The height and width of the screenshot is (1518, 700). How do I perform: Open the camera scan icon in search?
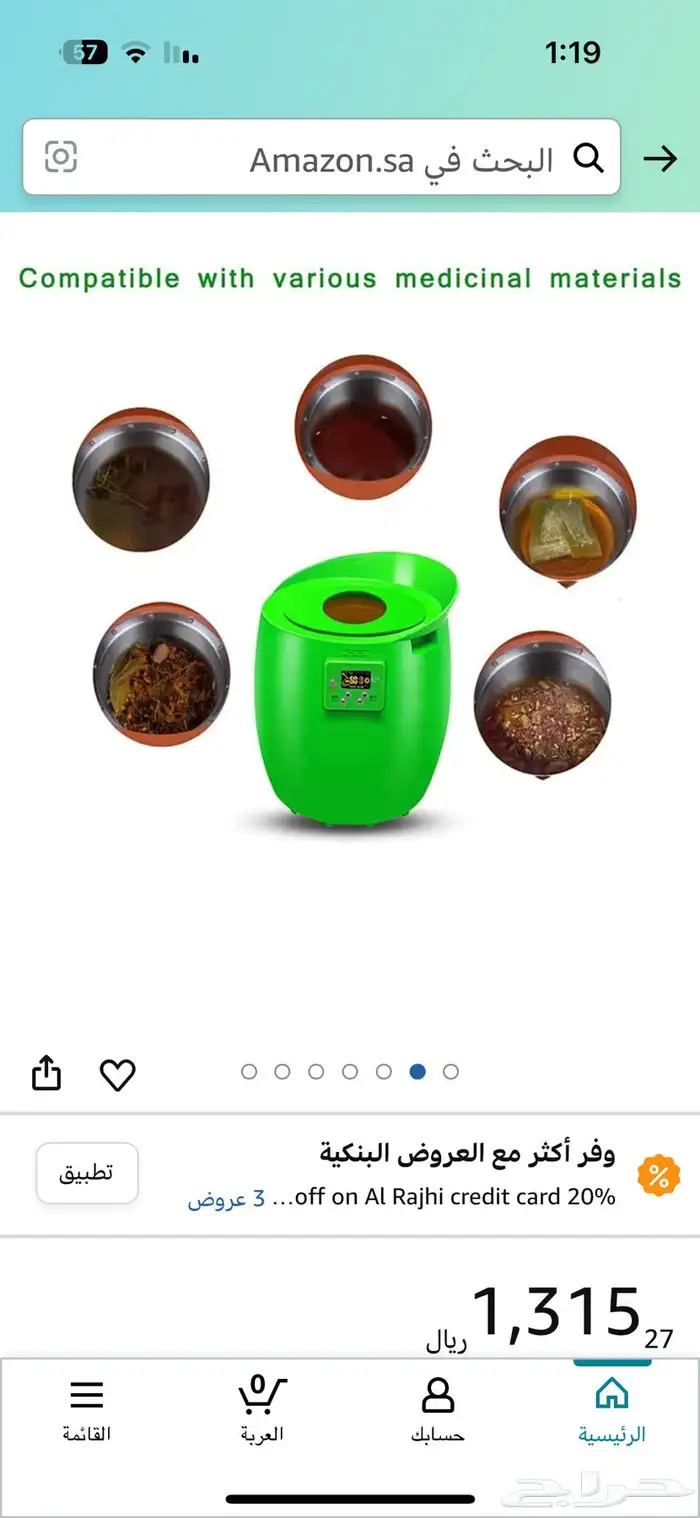tap(61, 157)
